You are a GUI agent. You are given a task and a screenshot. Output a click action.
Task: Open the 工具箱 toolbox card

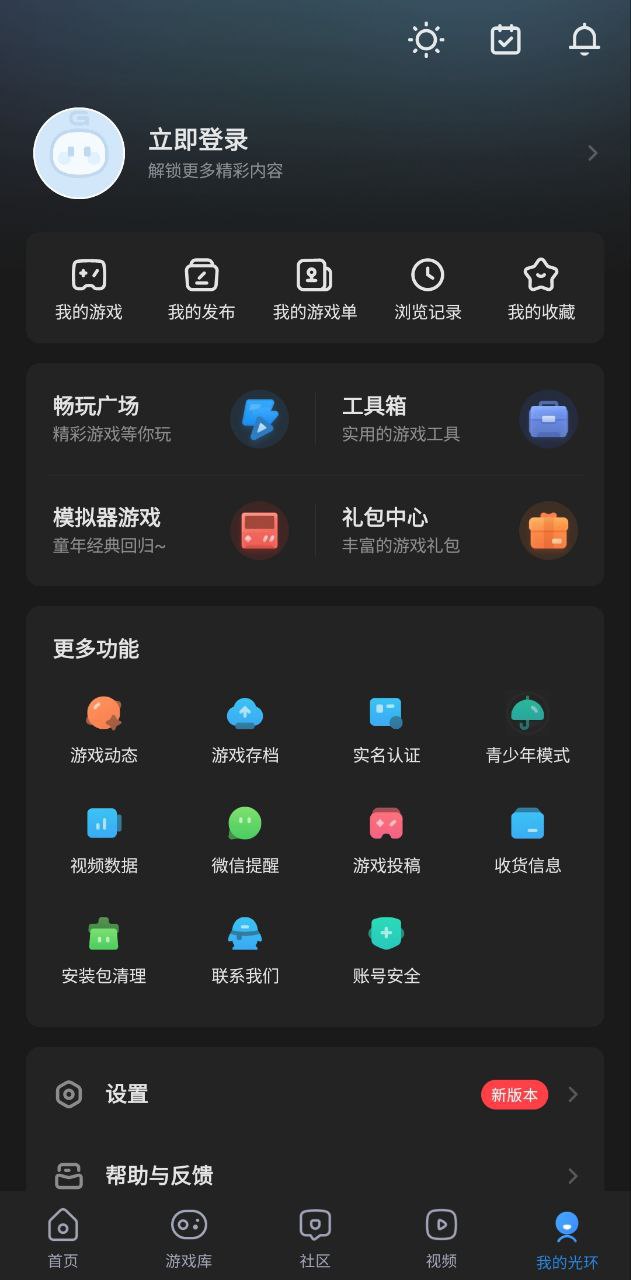460,419
